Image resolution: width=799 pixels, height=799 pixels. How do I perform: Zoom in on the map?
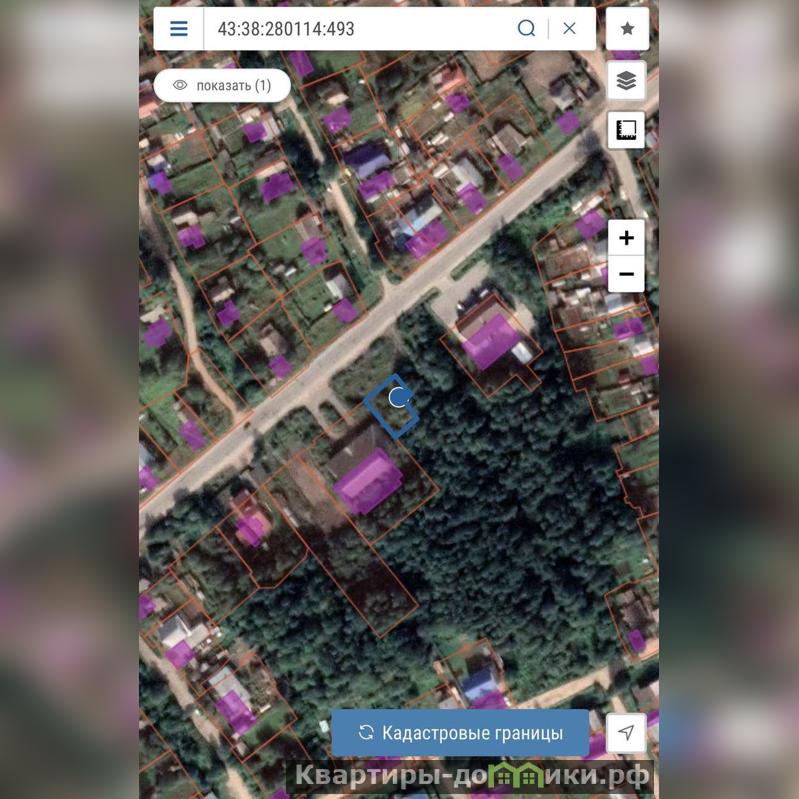click(x=627, y=238)
